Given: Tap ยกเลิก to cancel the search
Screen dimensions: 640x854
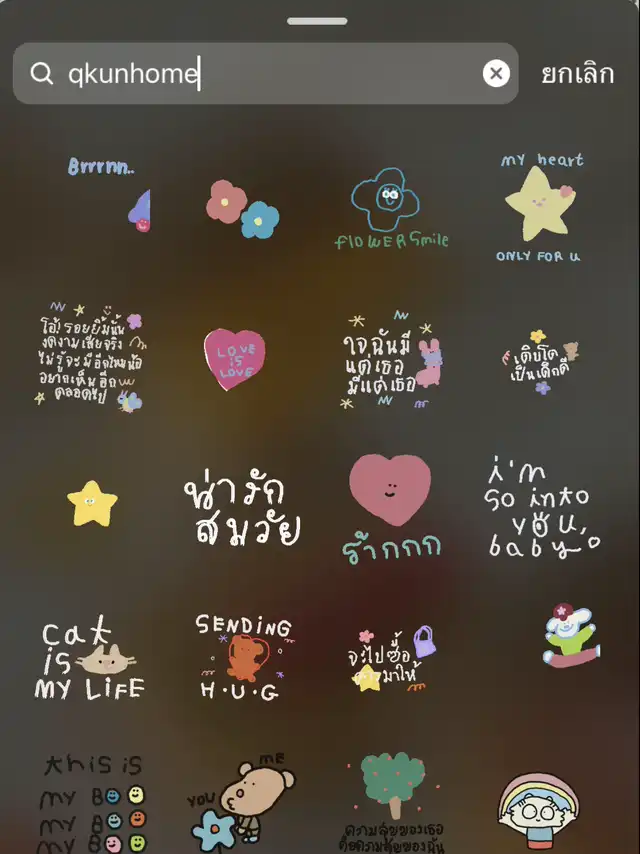Looking at the screenshot, I should click(577, 73).
